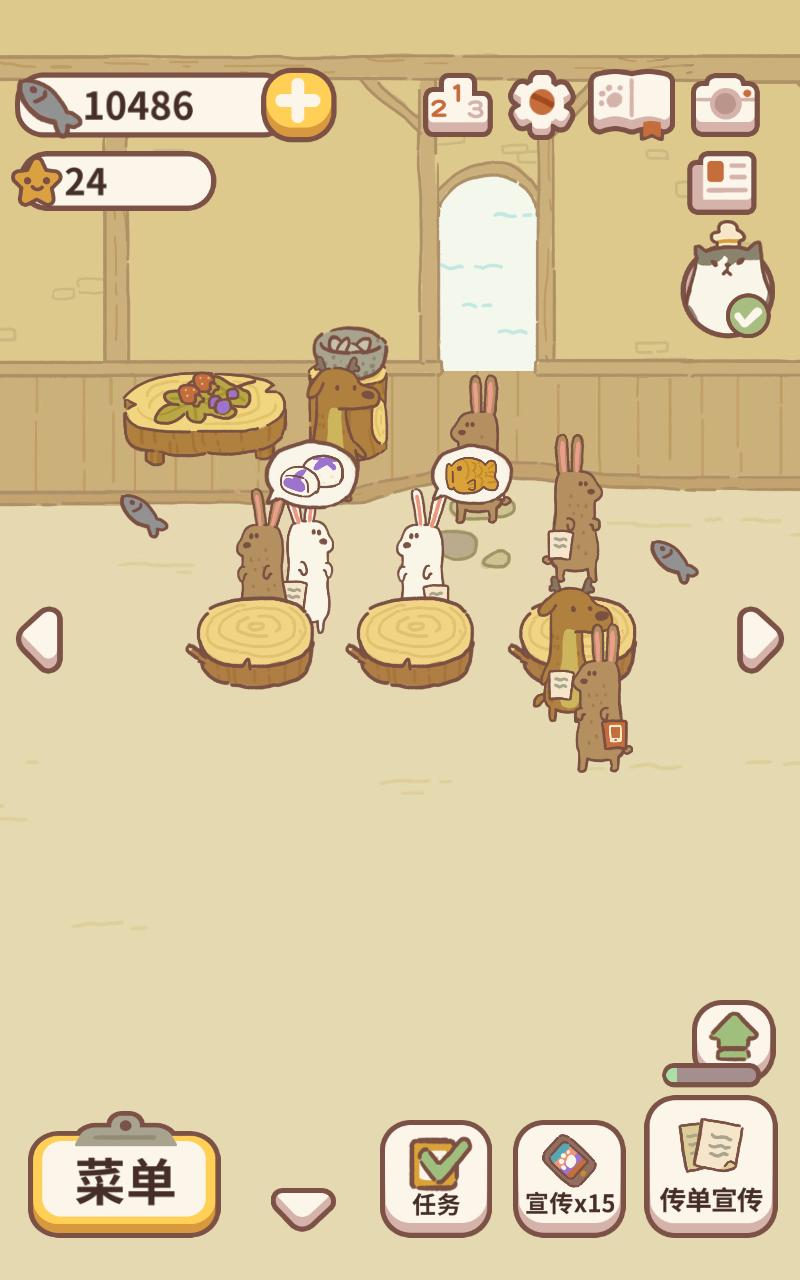Open the 任务 tasks button
The width and height of the screenshot is (800, 1280).
pyautogui.click(x=436, y=1179)
